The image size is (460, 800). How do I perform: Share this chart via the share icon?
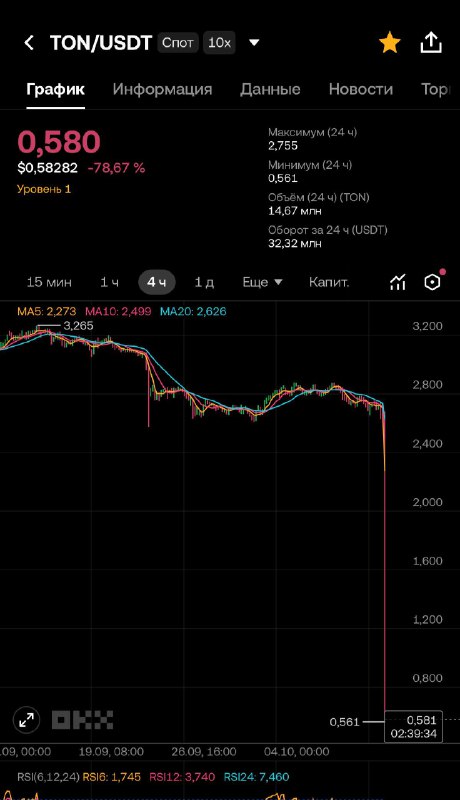pos(431,43)
